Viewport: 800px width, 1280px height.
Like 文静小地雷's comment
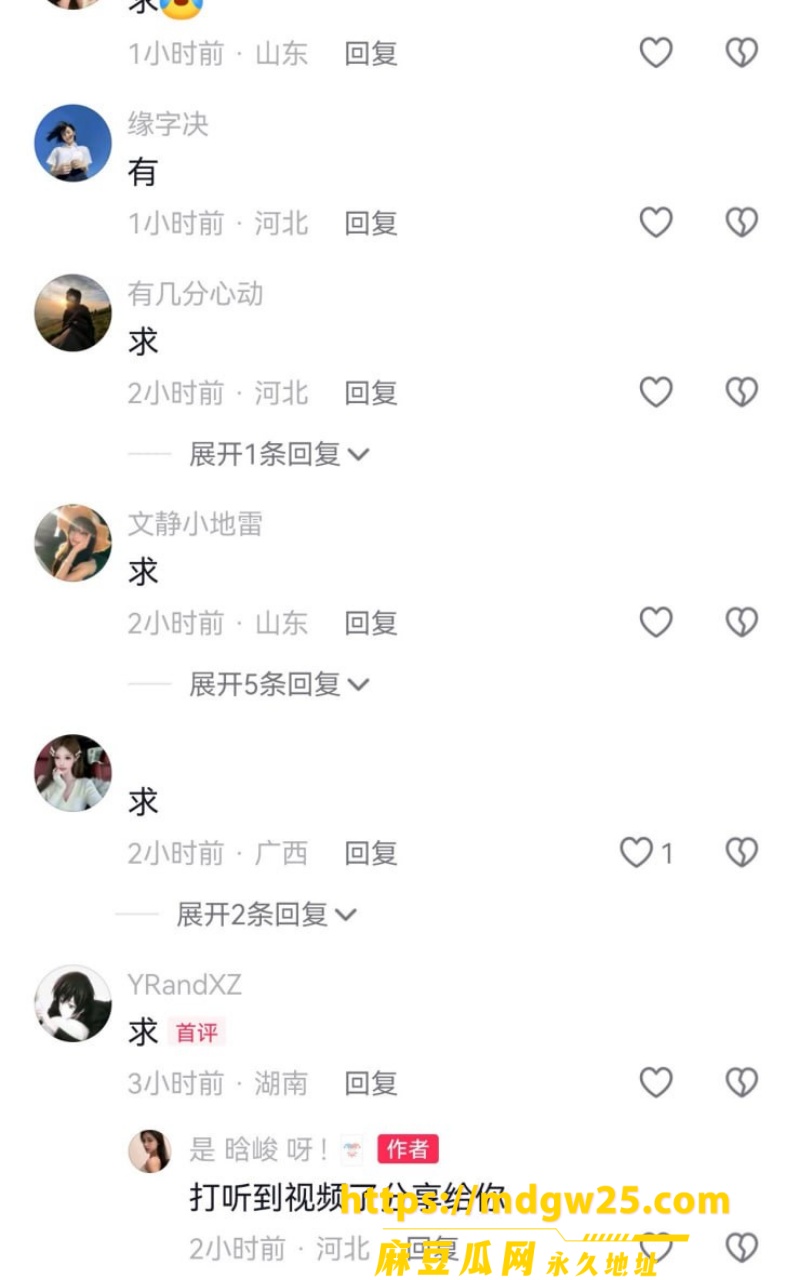pyautogui.click(x=656, y=622)
